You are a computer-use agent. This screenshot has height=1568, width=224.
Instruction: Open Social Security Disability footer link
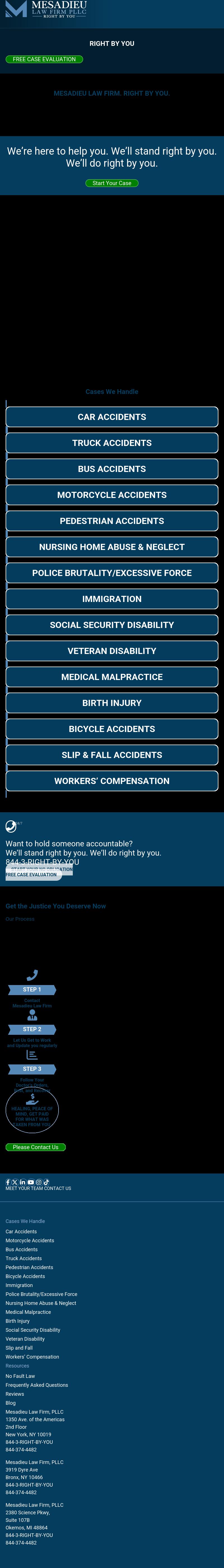(33, 1330)
